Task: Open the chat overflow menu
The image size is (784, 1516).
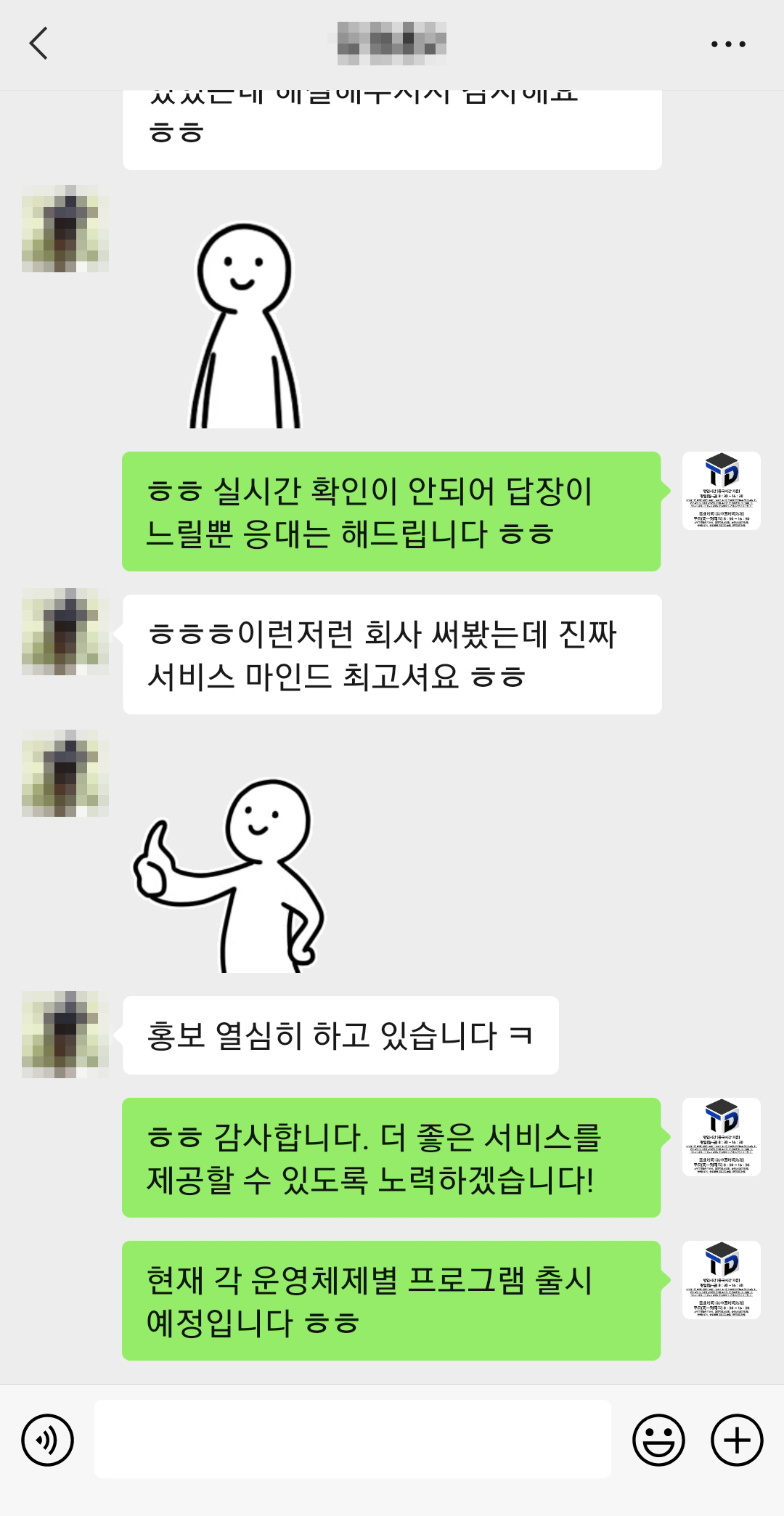Action: pyautogui.click(x=728, y=44)
